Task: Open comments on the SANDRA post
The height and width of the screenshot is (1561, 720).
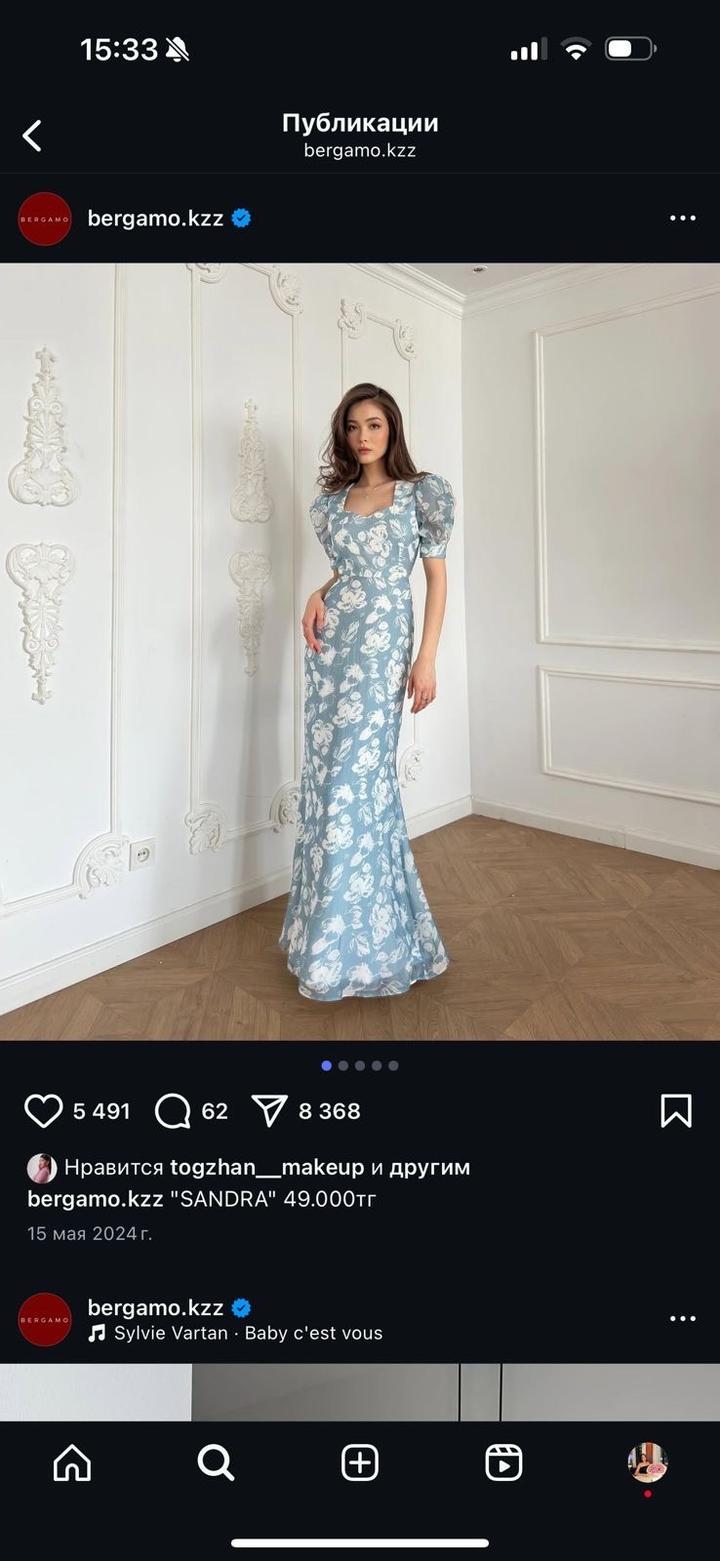Action: coord(173,1111)
